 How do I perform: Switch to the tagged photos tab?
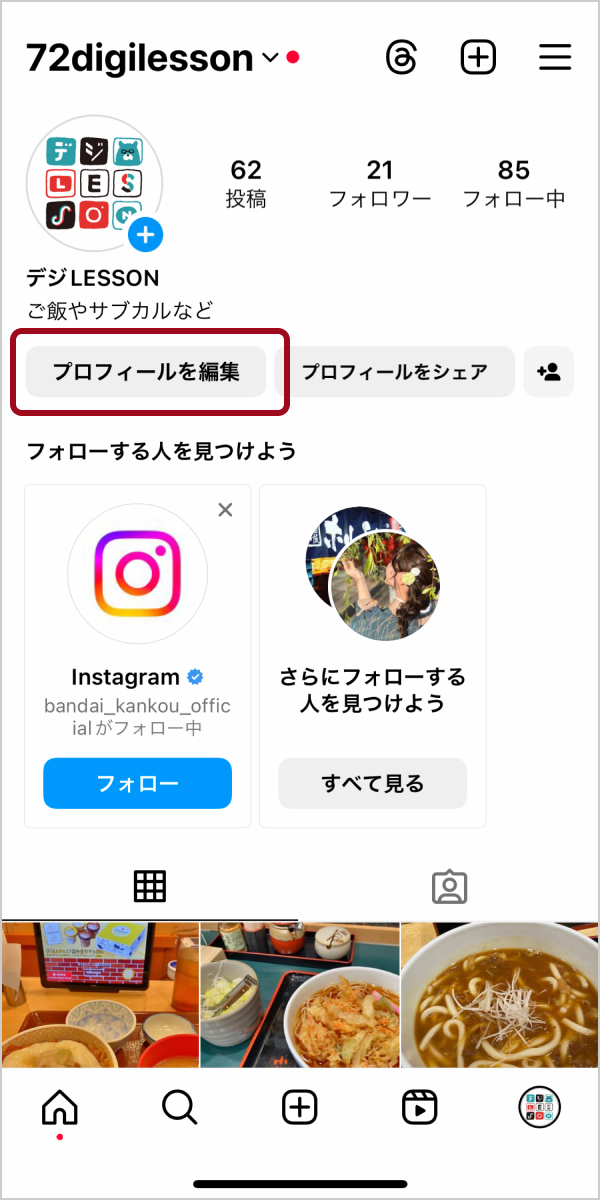coord(449,886)
